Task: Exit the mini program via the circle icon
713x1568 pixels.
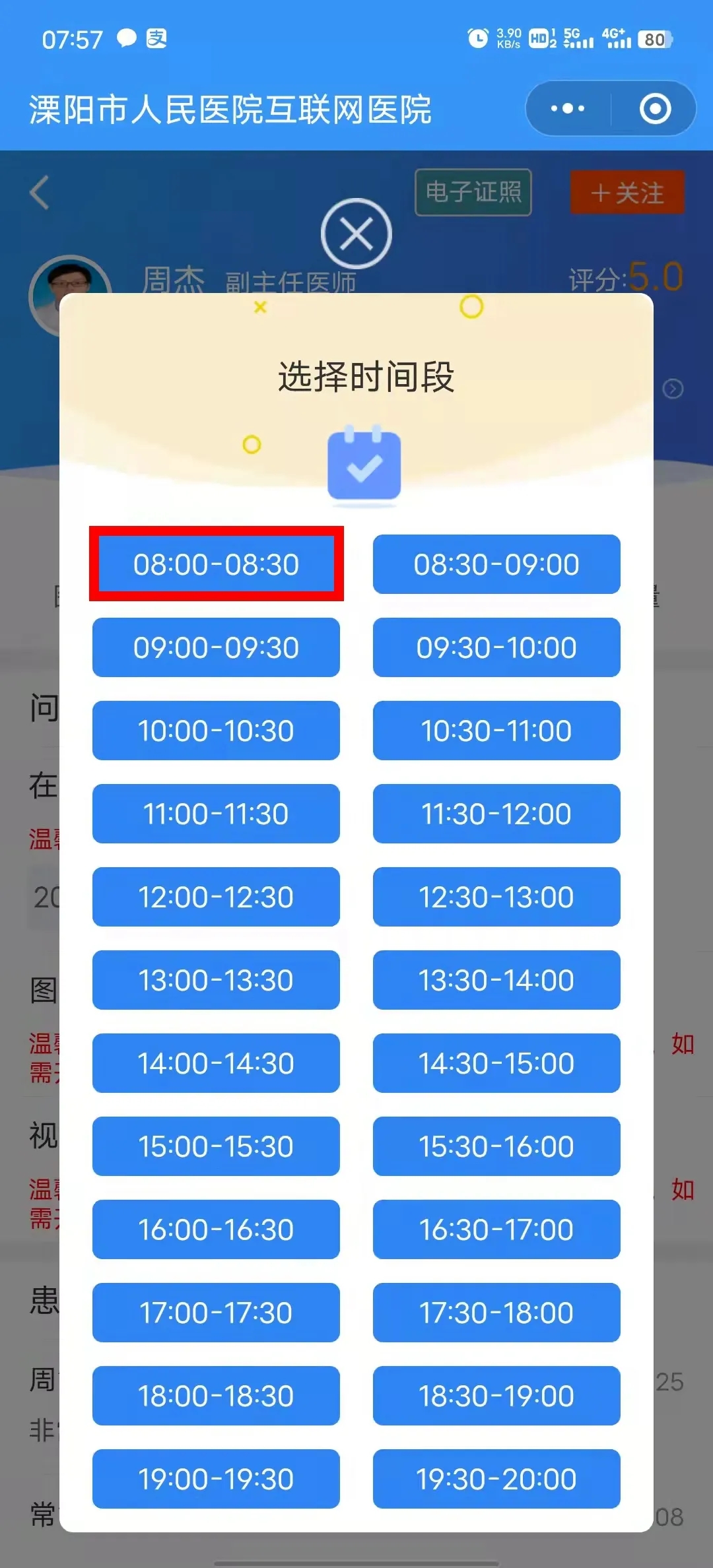Action: (655, 108)
